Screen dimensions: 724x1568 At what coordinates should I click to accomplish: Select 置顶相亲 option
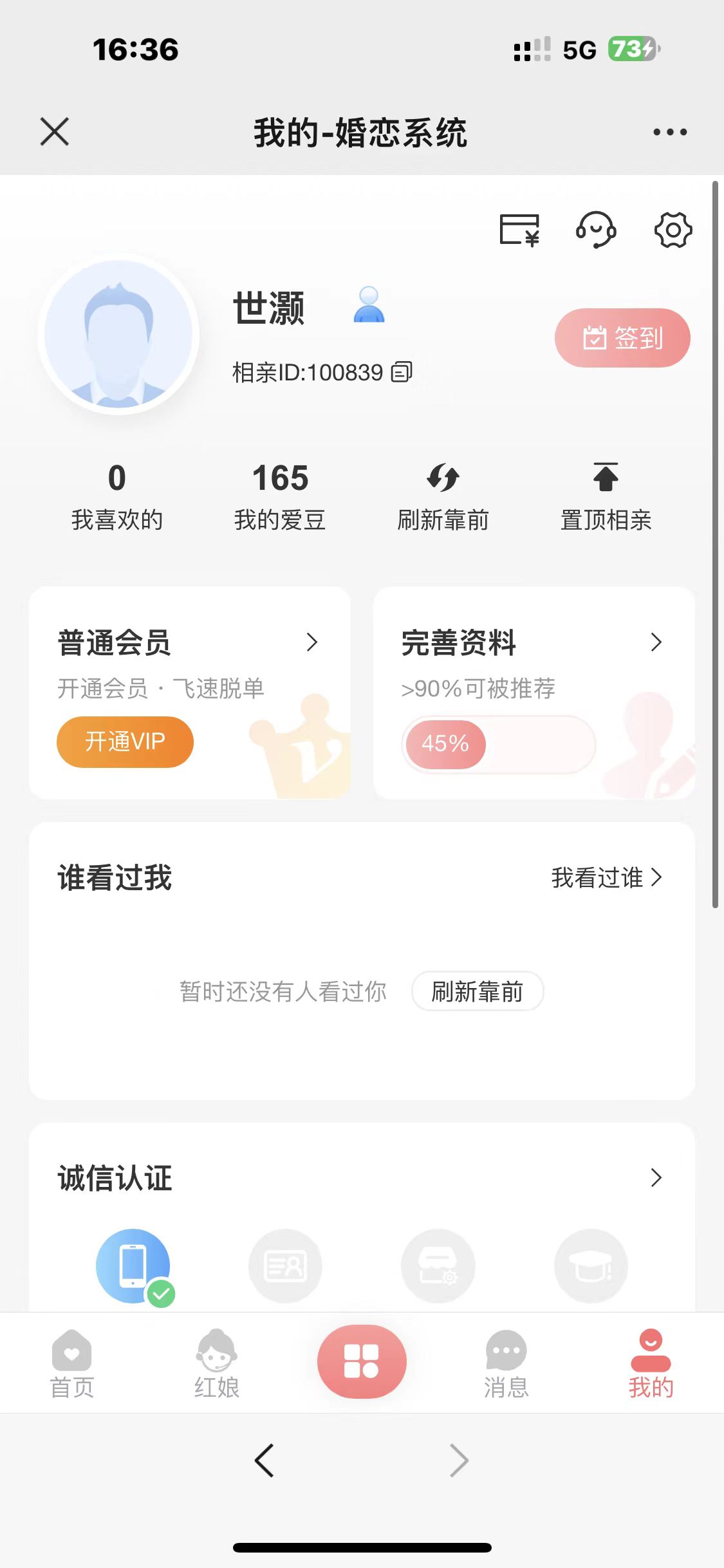pos(606,496)
